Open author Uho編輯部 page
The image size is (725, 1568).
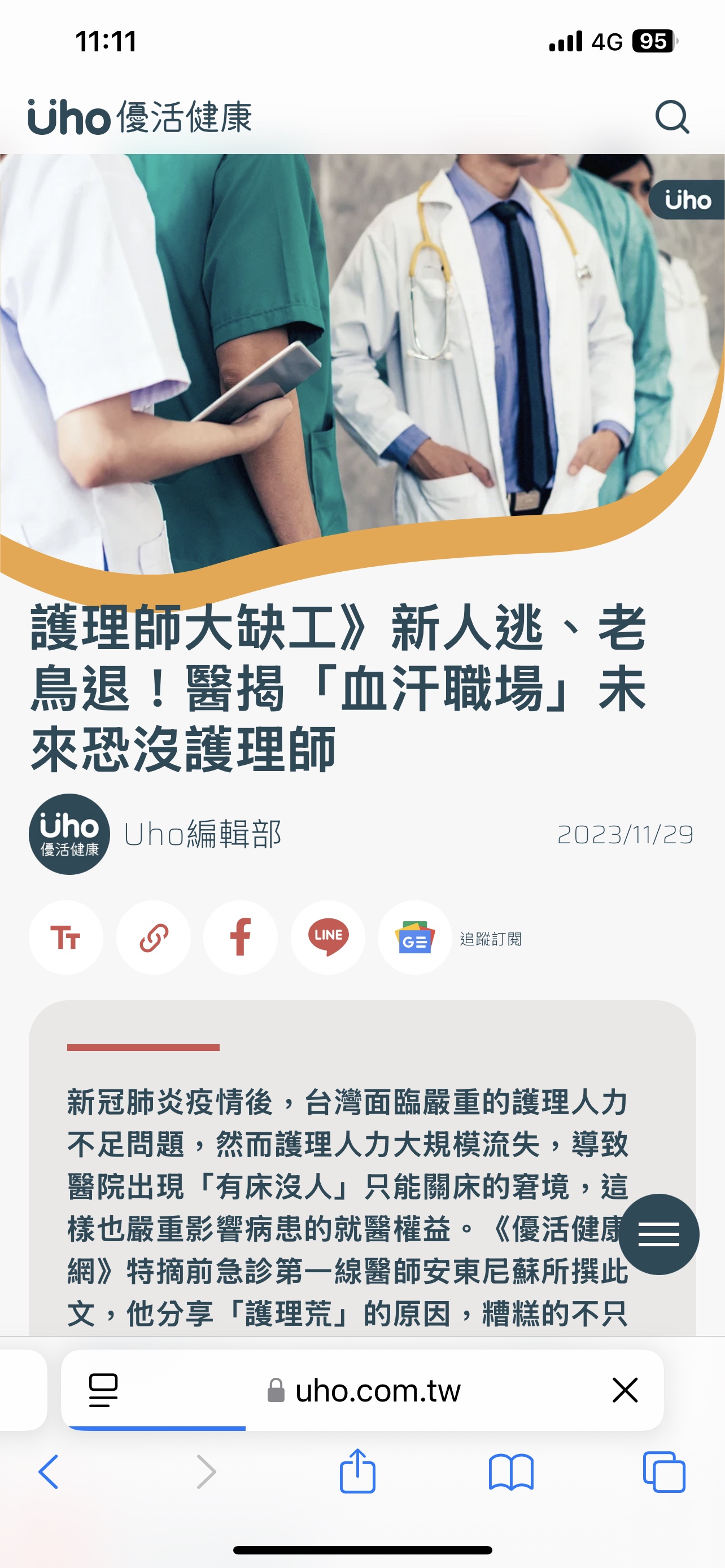[202, 834]
